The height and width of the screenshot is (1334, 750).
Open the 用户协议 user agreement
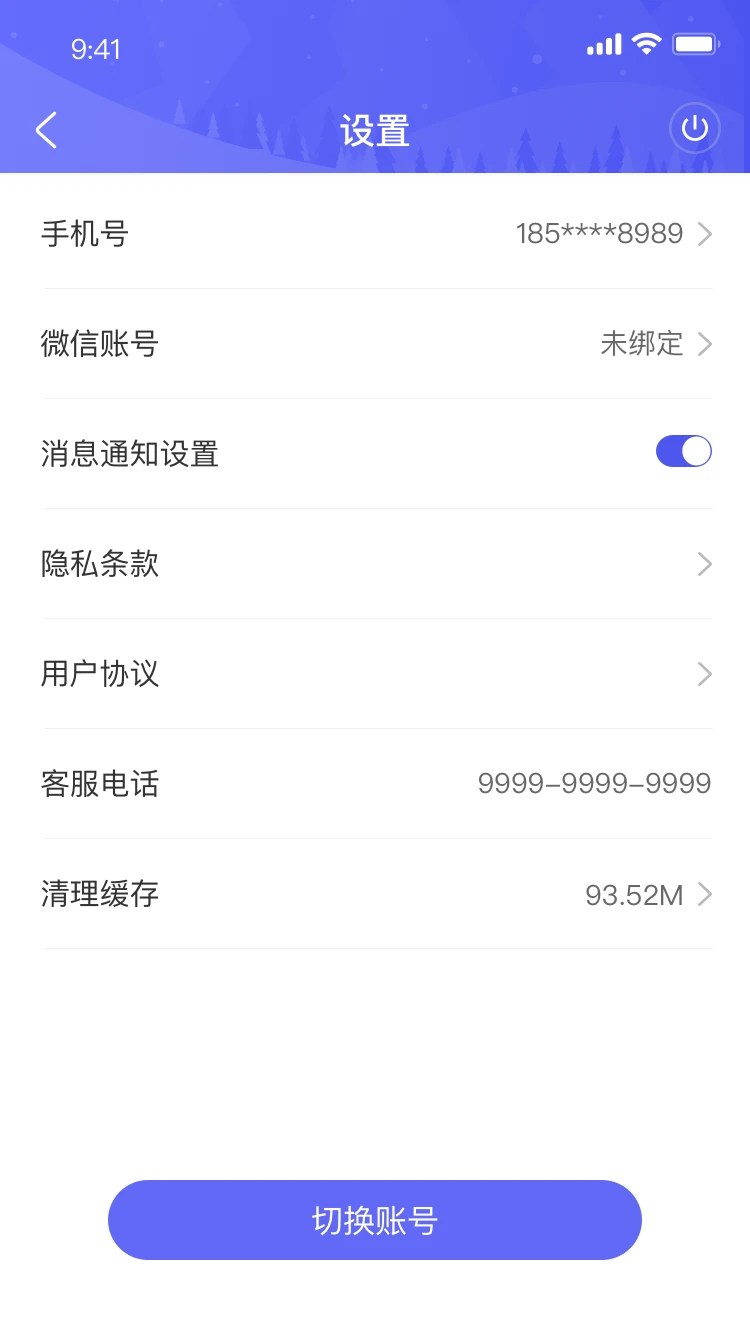(x=376, y=674)
